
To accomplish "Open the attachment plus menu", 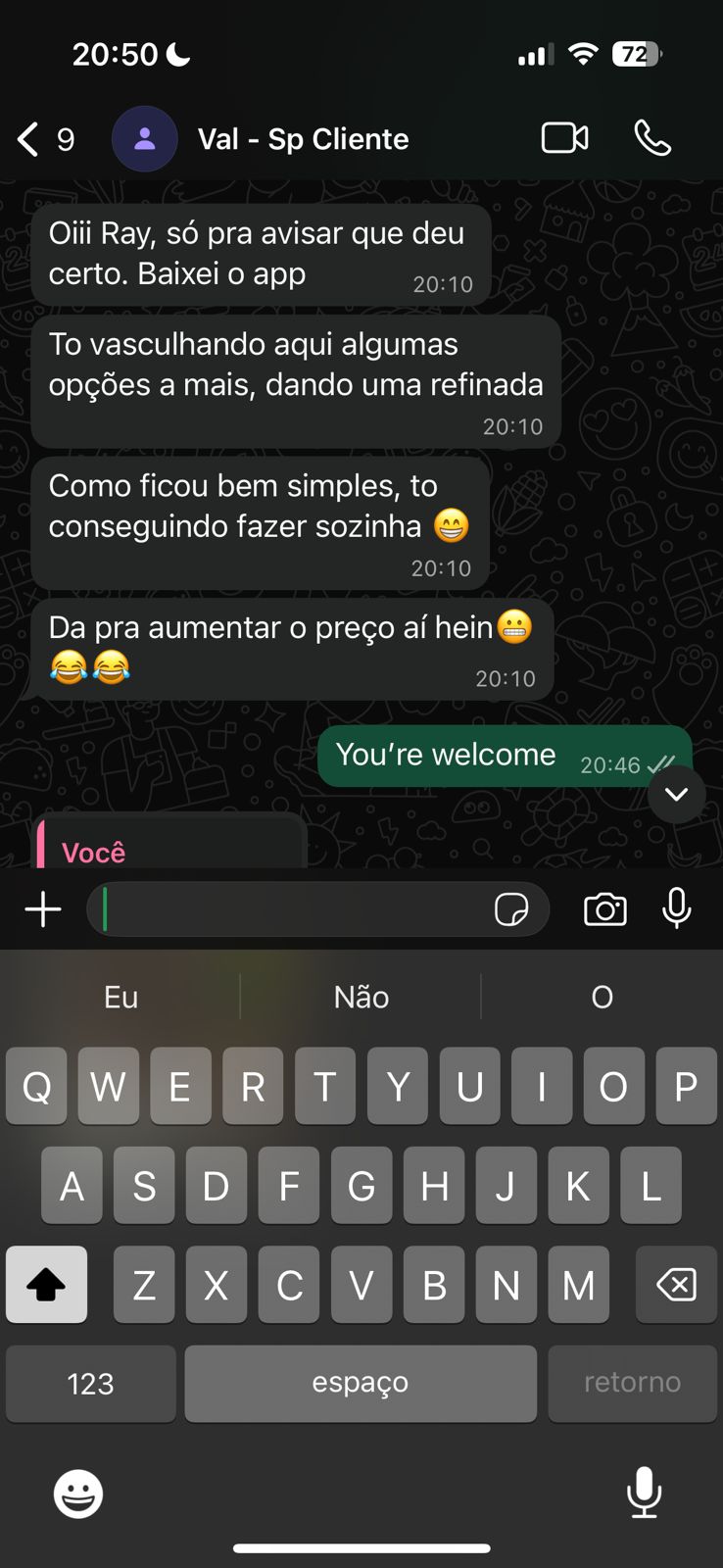I will click(43, 909).
